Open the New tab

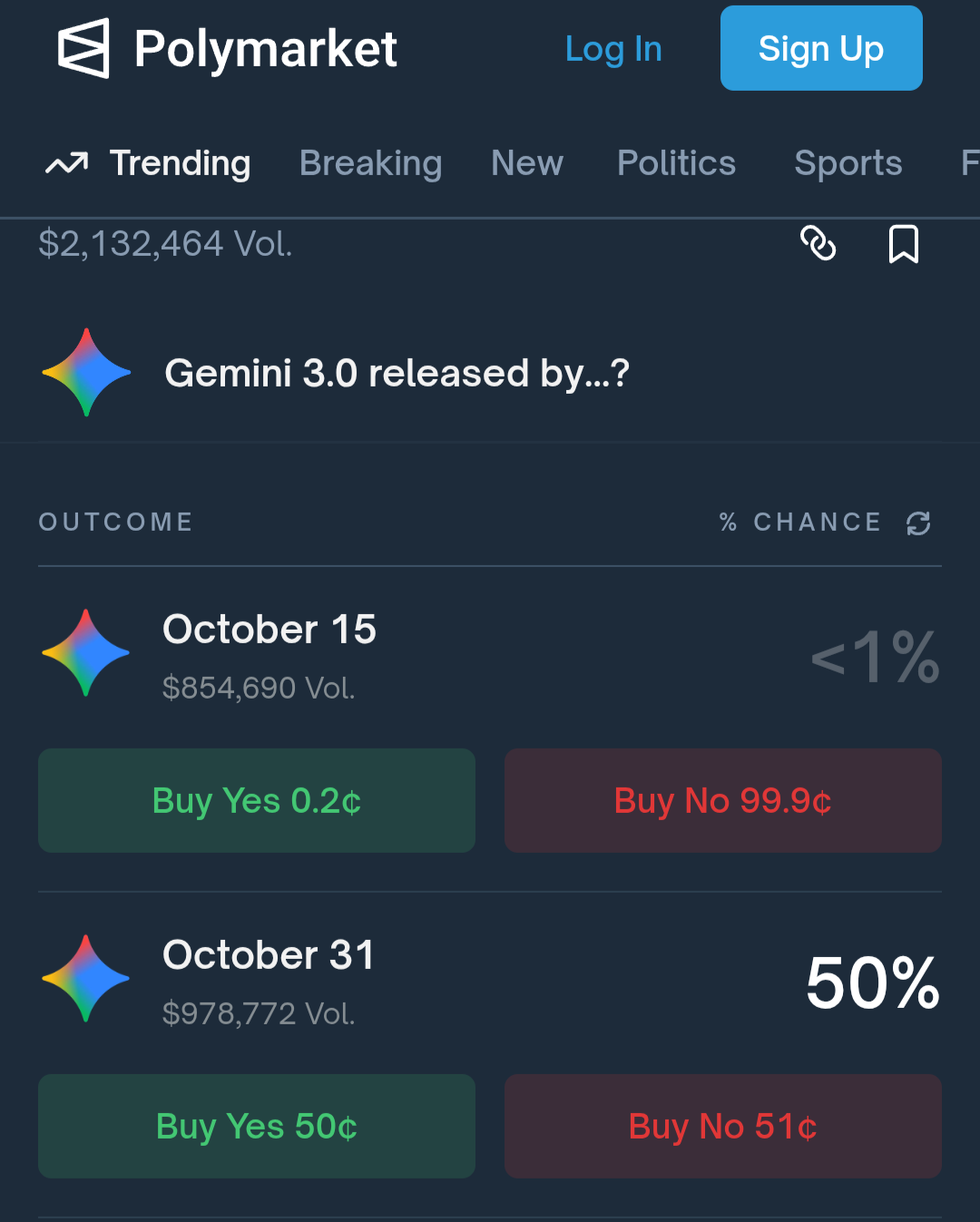pos(527,163)
